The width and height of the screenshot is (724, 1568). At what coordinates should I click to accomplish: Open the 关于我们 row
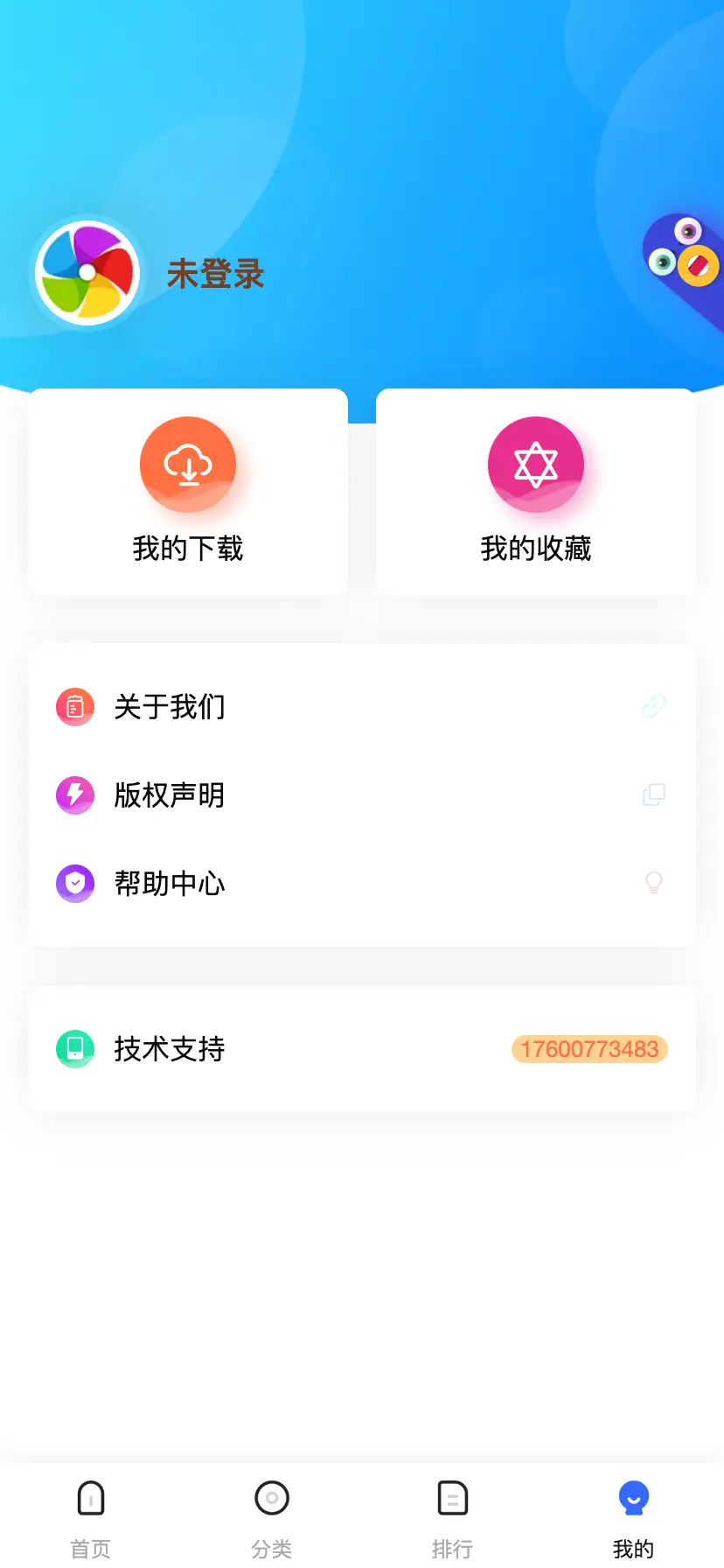pyautogui.click(x=361, y=706)
